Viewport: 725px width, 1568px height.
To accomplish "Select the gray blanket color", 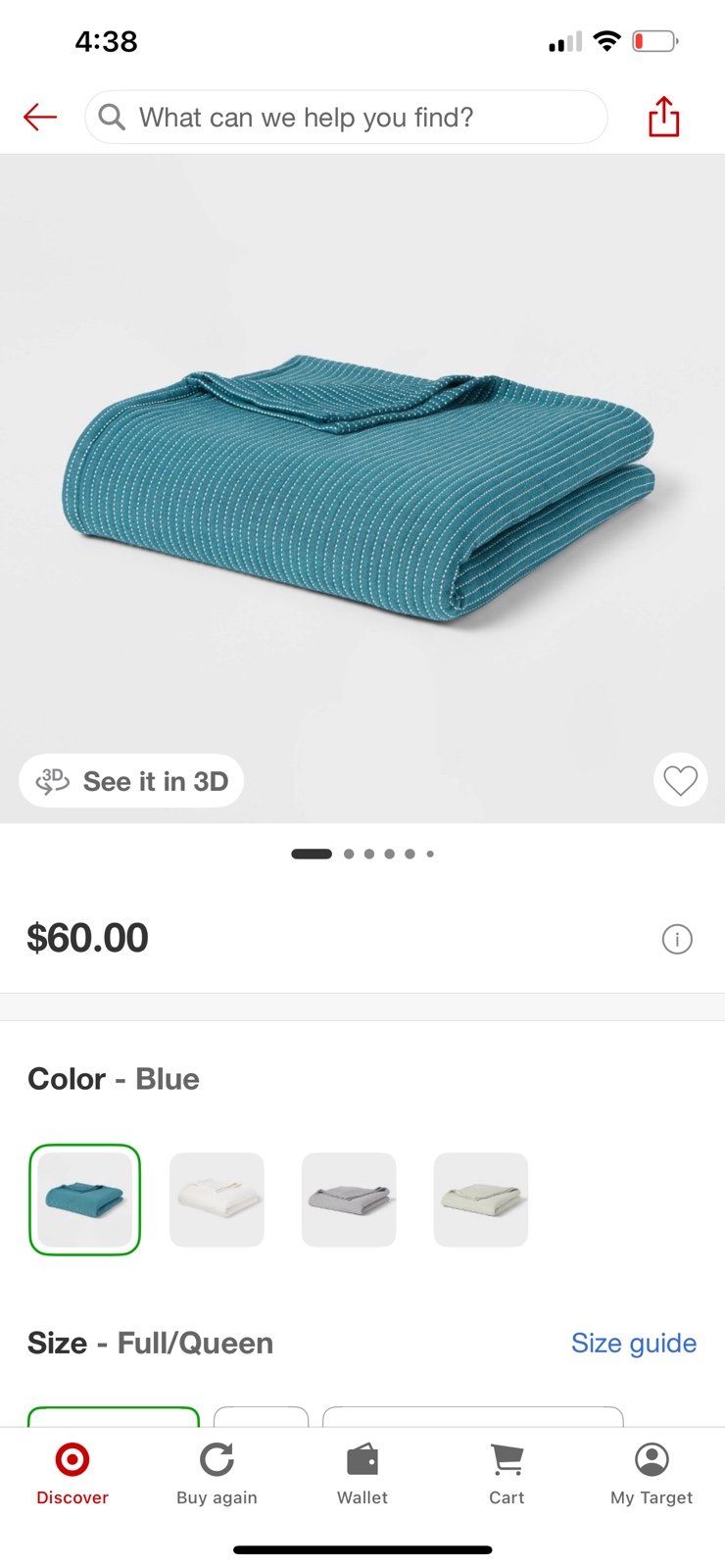I will 349,1200.
